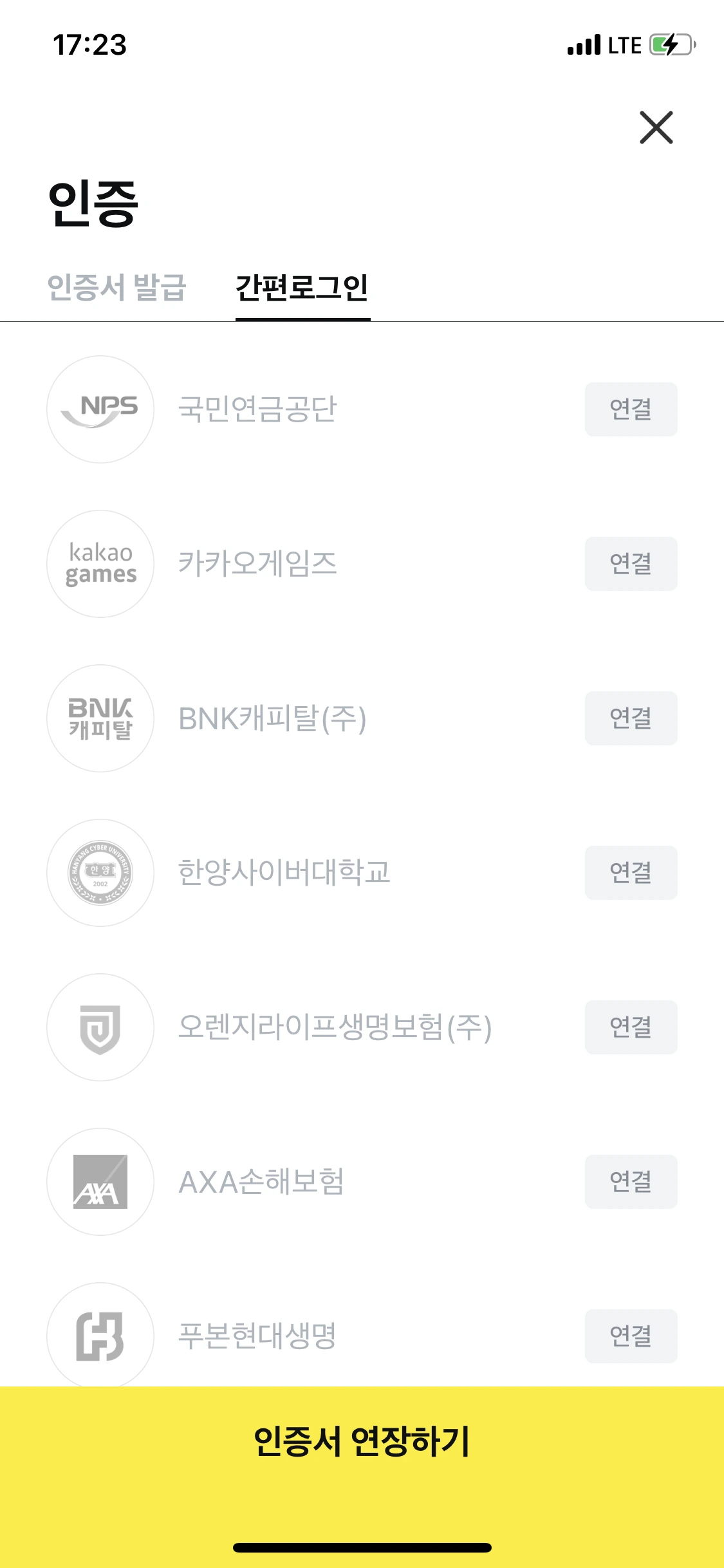Link AXA손해보험 with the 연결 button
Image resolution: width=724 pixels, height=1568 pixels.
pos(631,1182)
